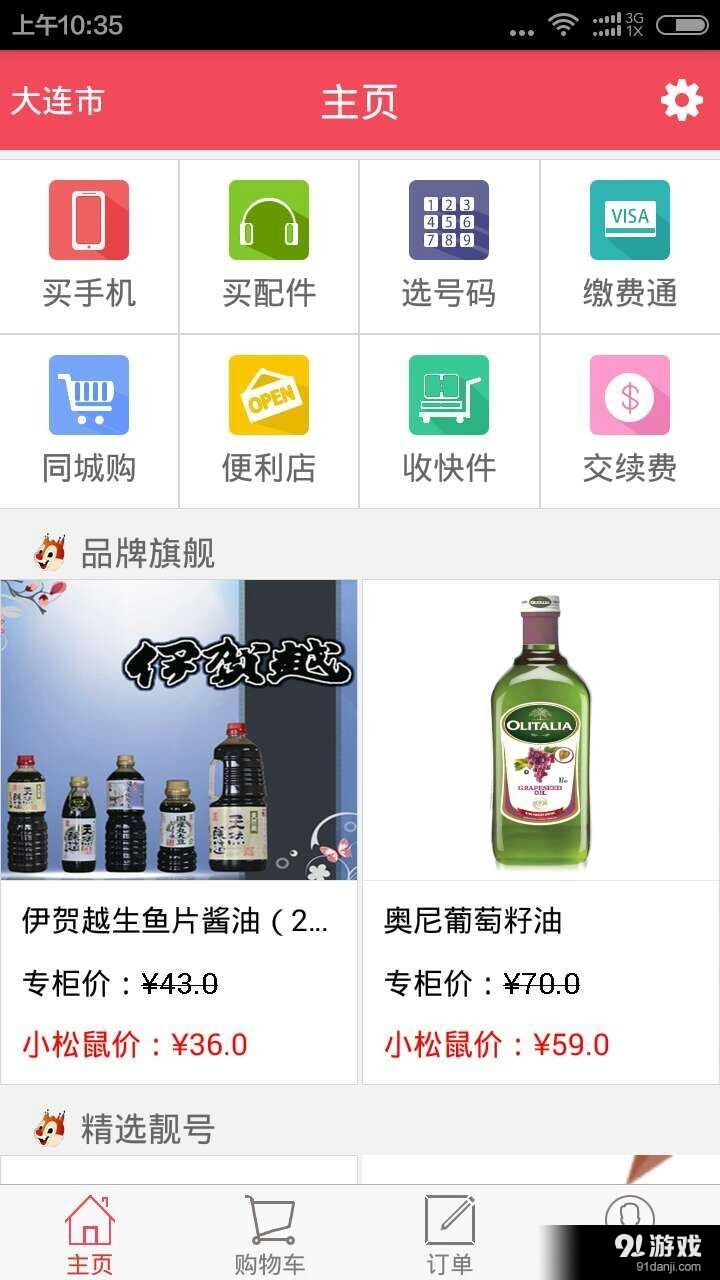Open the 便利店 convenience store

pyautogui.click(x=269, y=421)
